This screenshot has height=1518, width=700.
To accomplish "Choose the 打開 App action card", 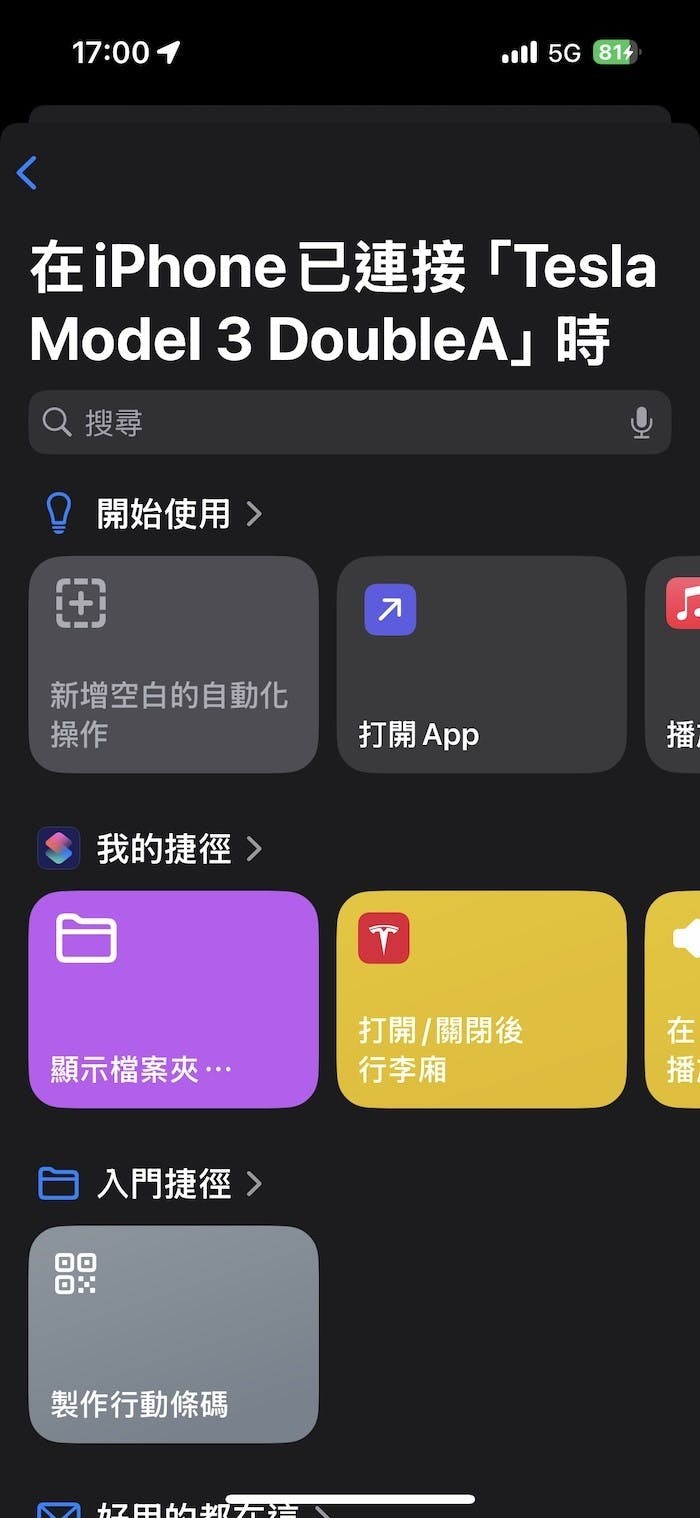I will pyautogui.click(x=481, y=664).
